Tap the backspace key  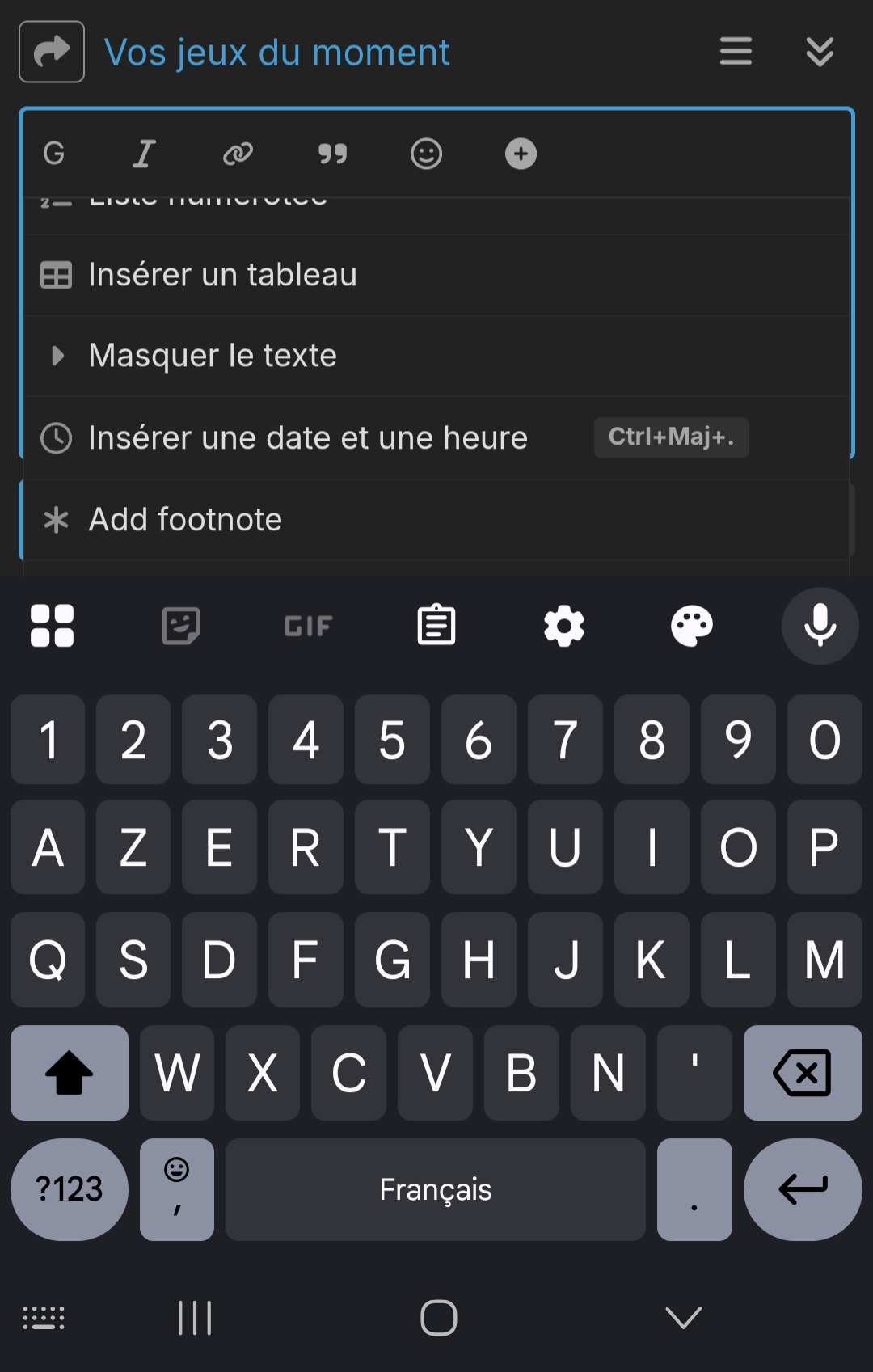pos(802,1073)
